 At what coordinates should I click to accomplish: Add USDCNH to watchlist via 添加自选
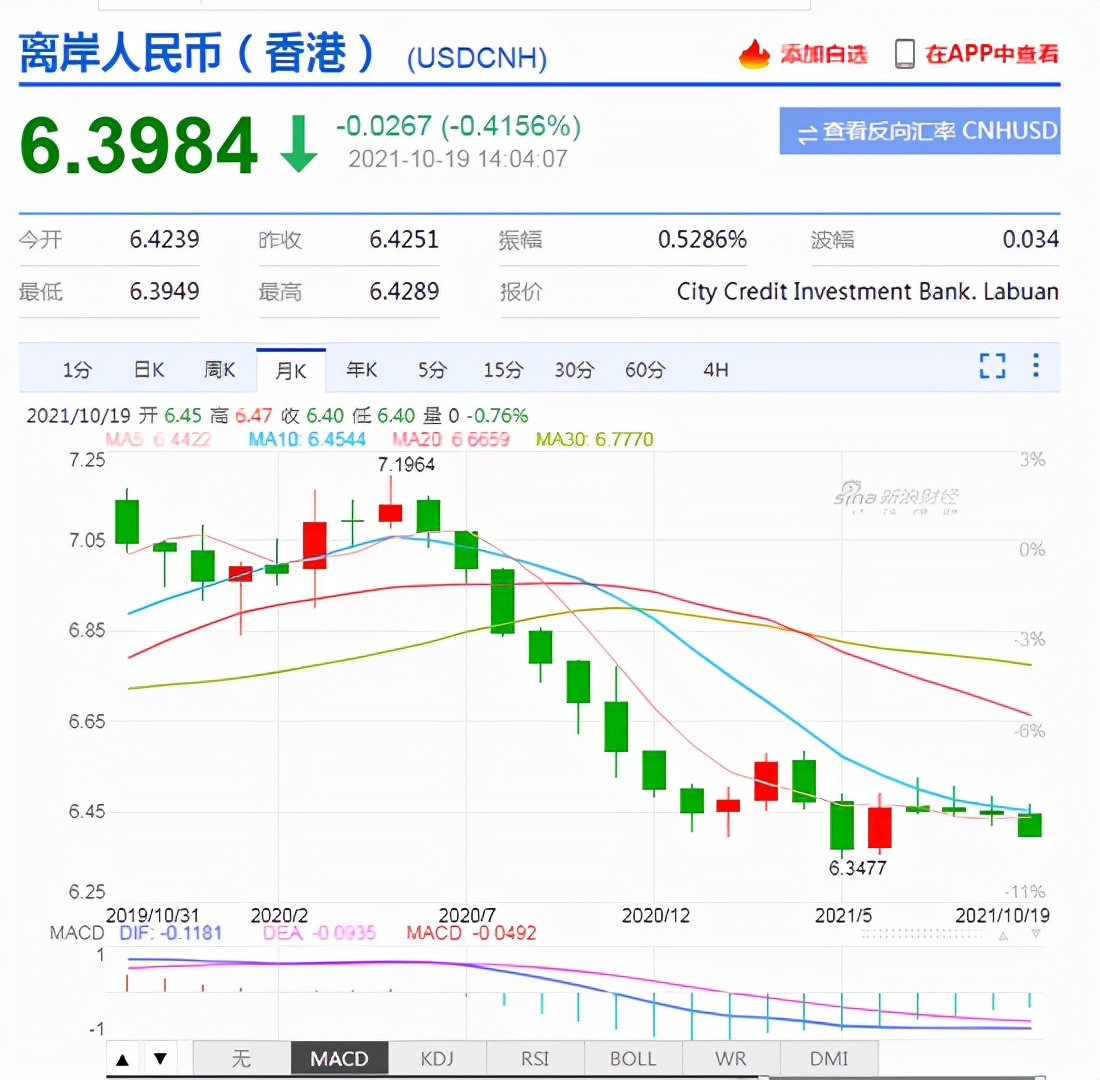coord(804,55)
